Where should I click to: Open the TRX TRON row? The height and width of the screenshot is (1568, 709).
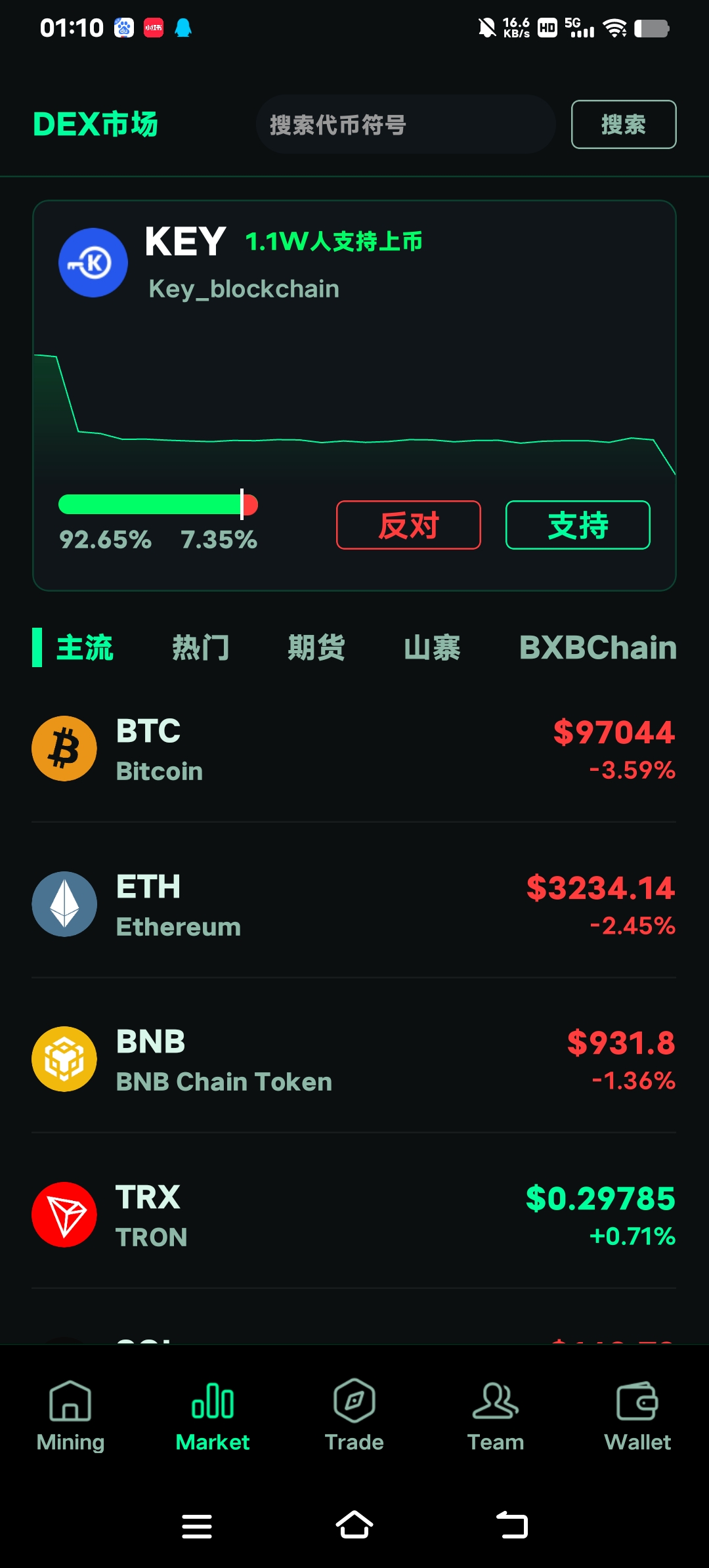[x=353, y=1216]
